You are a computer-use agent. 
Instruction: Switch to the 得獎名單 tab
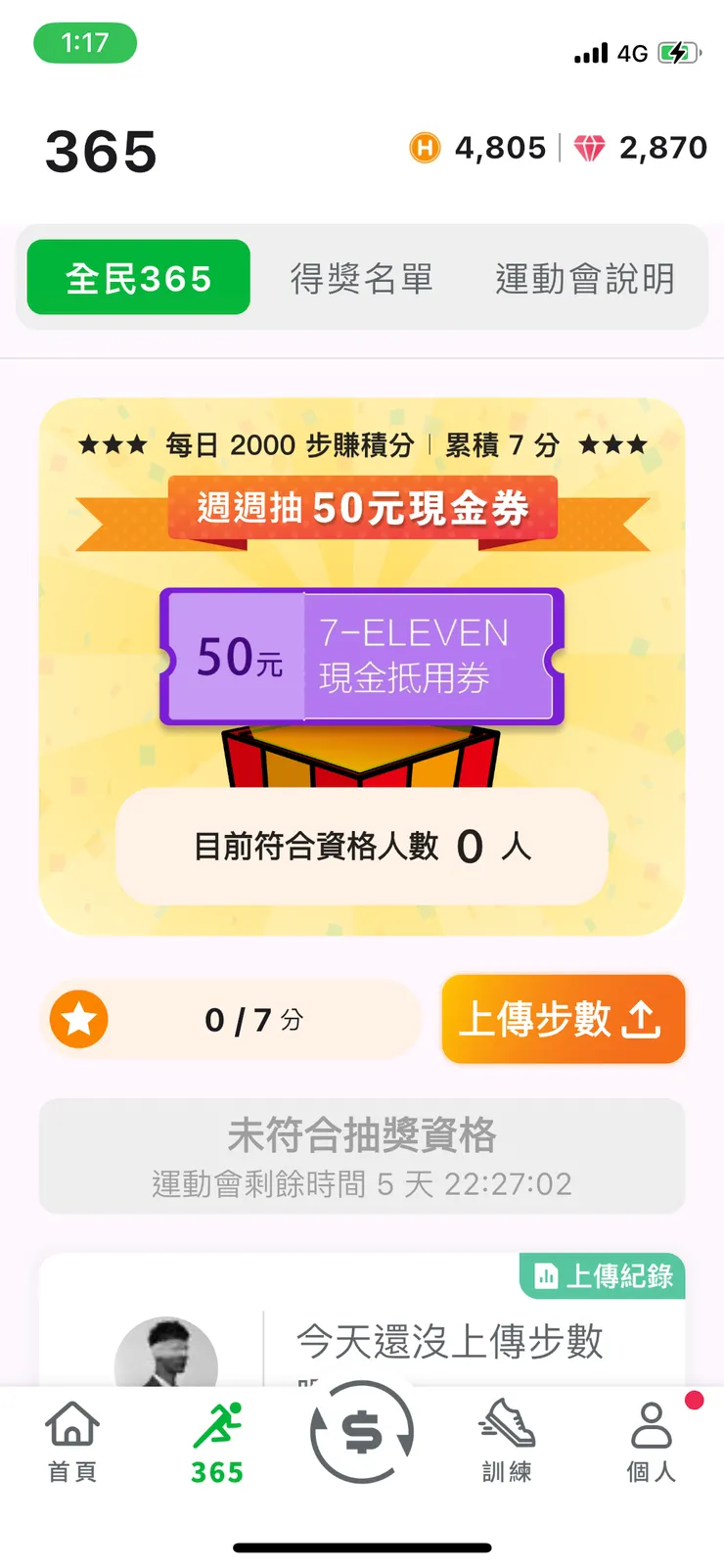tap(363, 278)
